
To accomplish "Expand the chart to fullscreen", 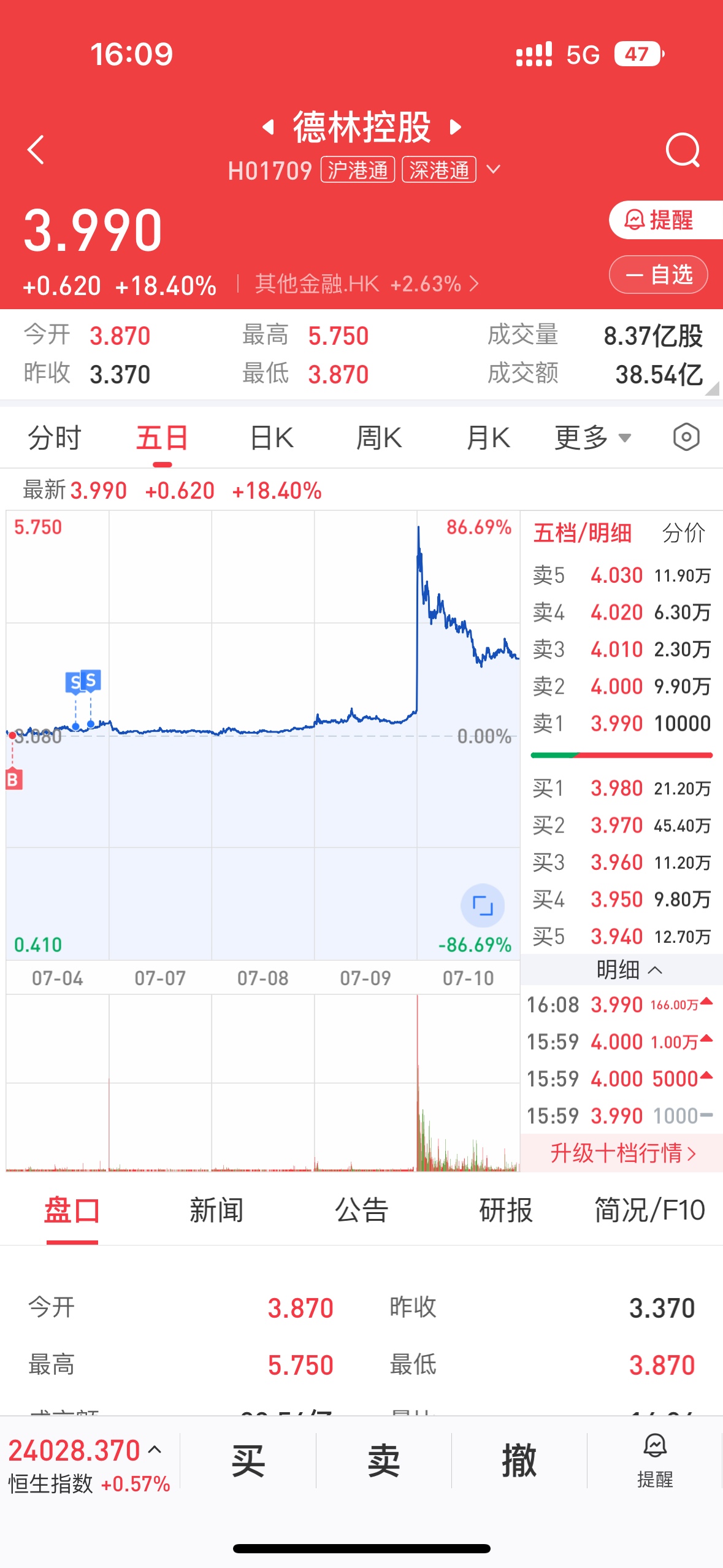I will pos(483,905).
